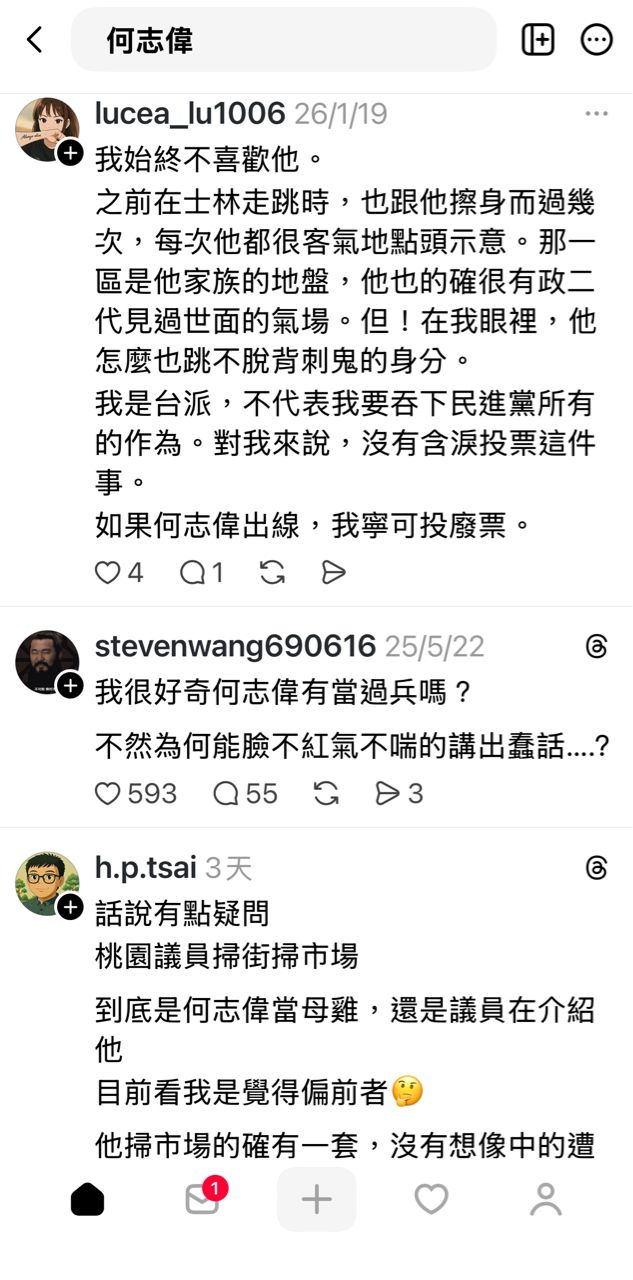This screenshot has height=1280, width=633.
Task: Switch to the Home tab
Action: coord(88,1199)
